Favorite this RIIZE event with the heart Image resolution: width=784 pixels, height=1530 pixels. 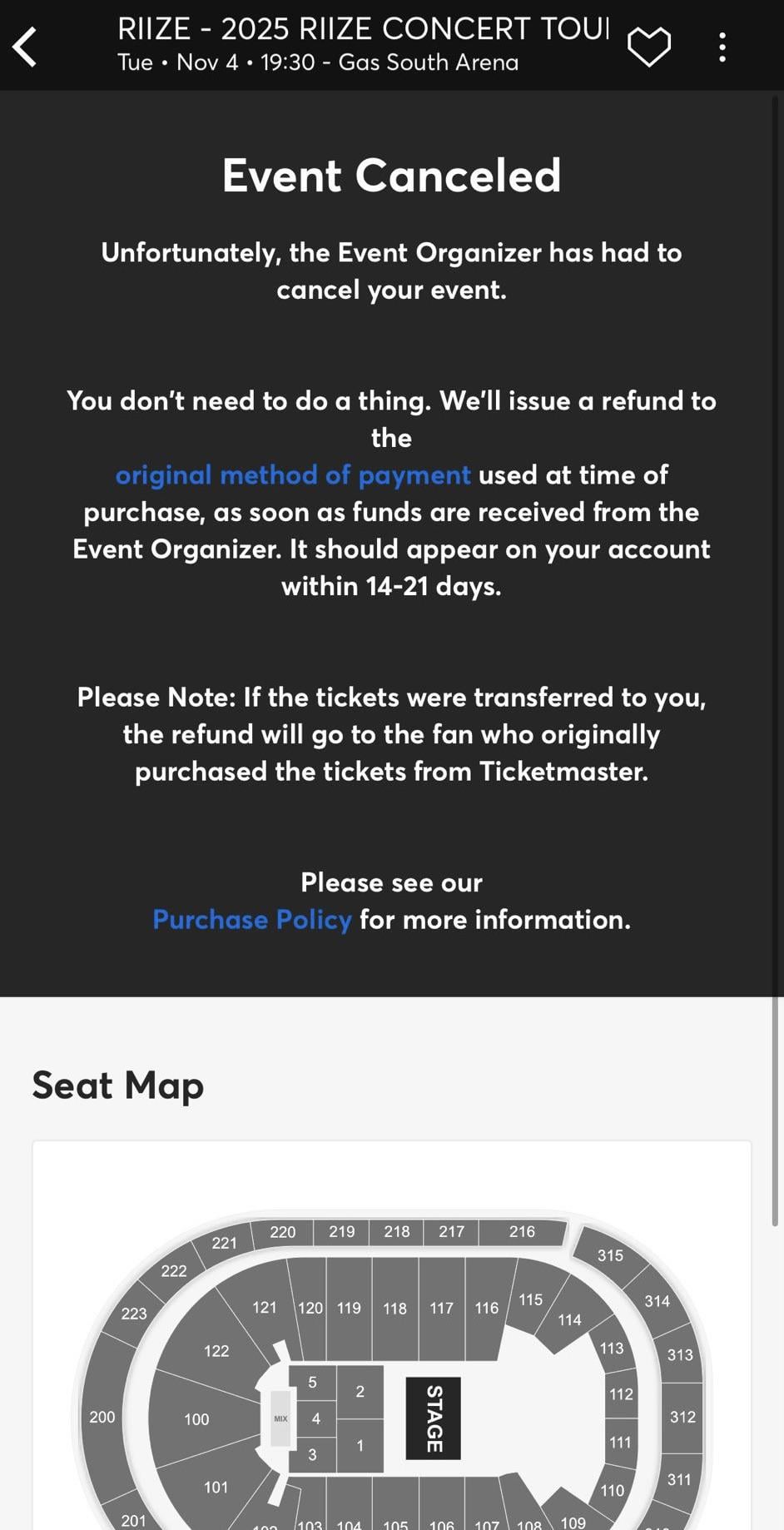click(x=648, y=47)
